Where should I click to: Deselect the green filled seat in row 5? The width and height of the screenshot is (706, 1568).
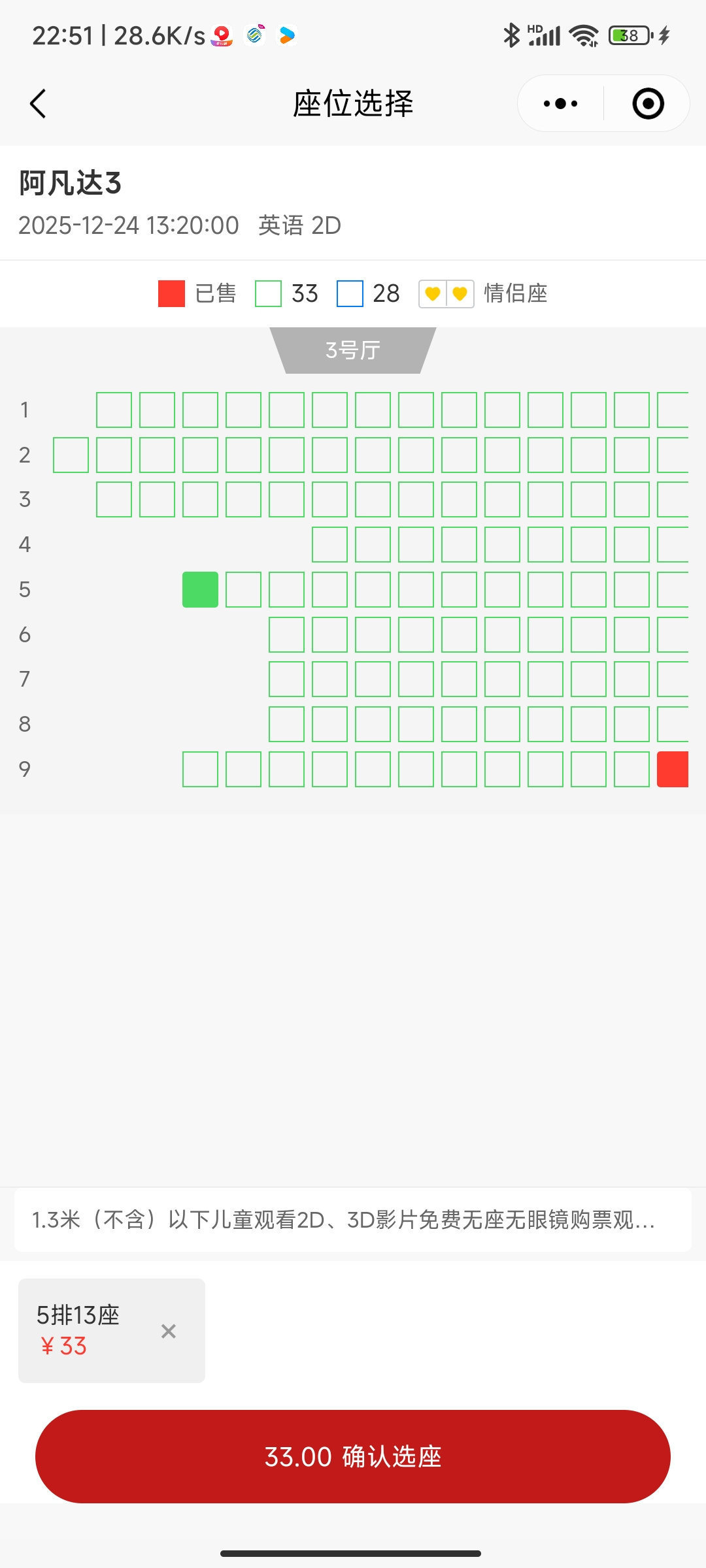coord(200,589)
